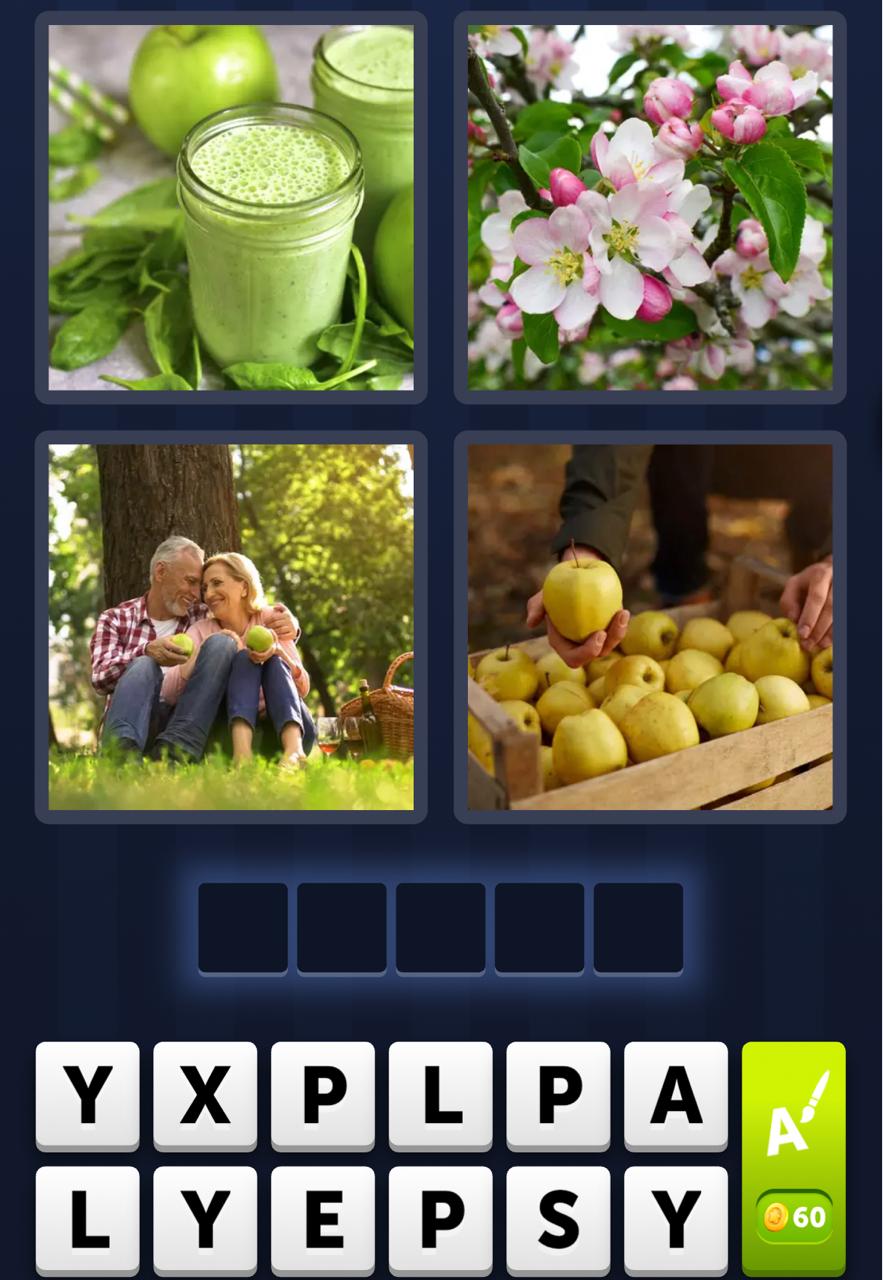Viewport: 883px width, 1280px height.
Task: Tap the first P tile in the top row
Action: pyautogui.click(x=322, y=1098)
